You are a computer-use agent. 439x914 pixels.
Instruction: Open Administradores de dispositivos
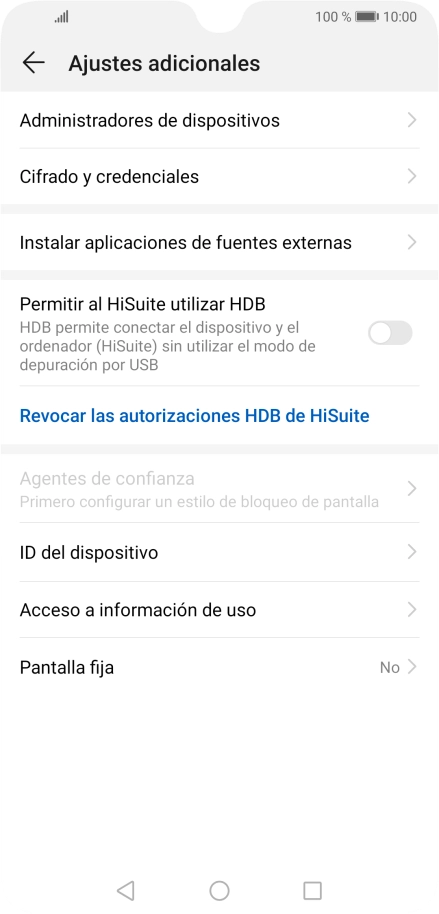coord(219,120)
